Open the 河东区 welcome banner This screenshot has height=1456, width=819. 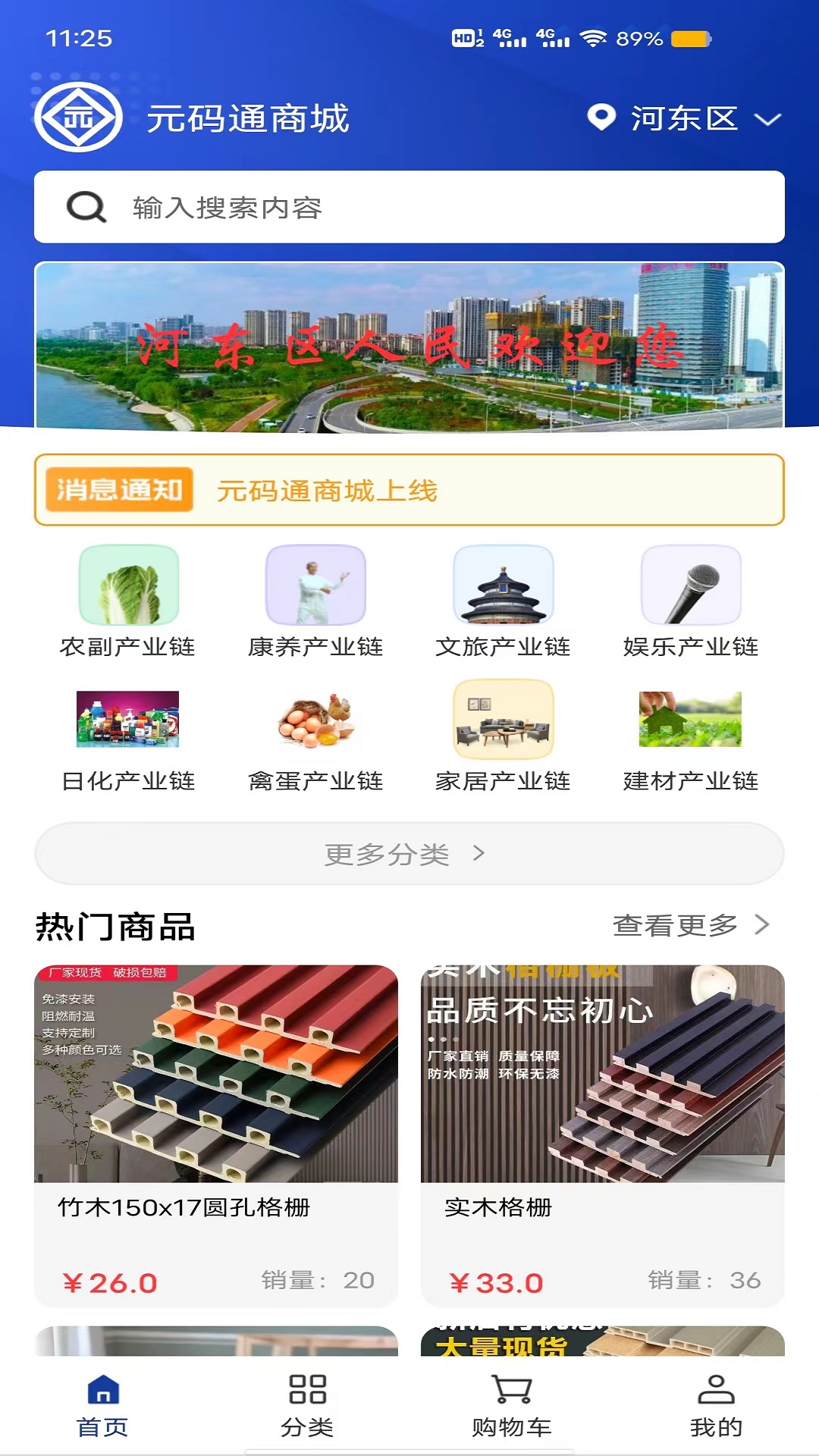point(409,347)
